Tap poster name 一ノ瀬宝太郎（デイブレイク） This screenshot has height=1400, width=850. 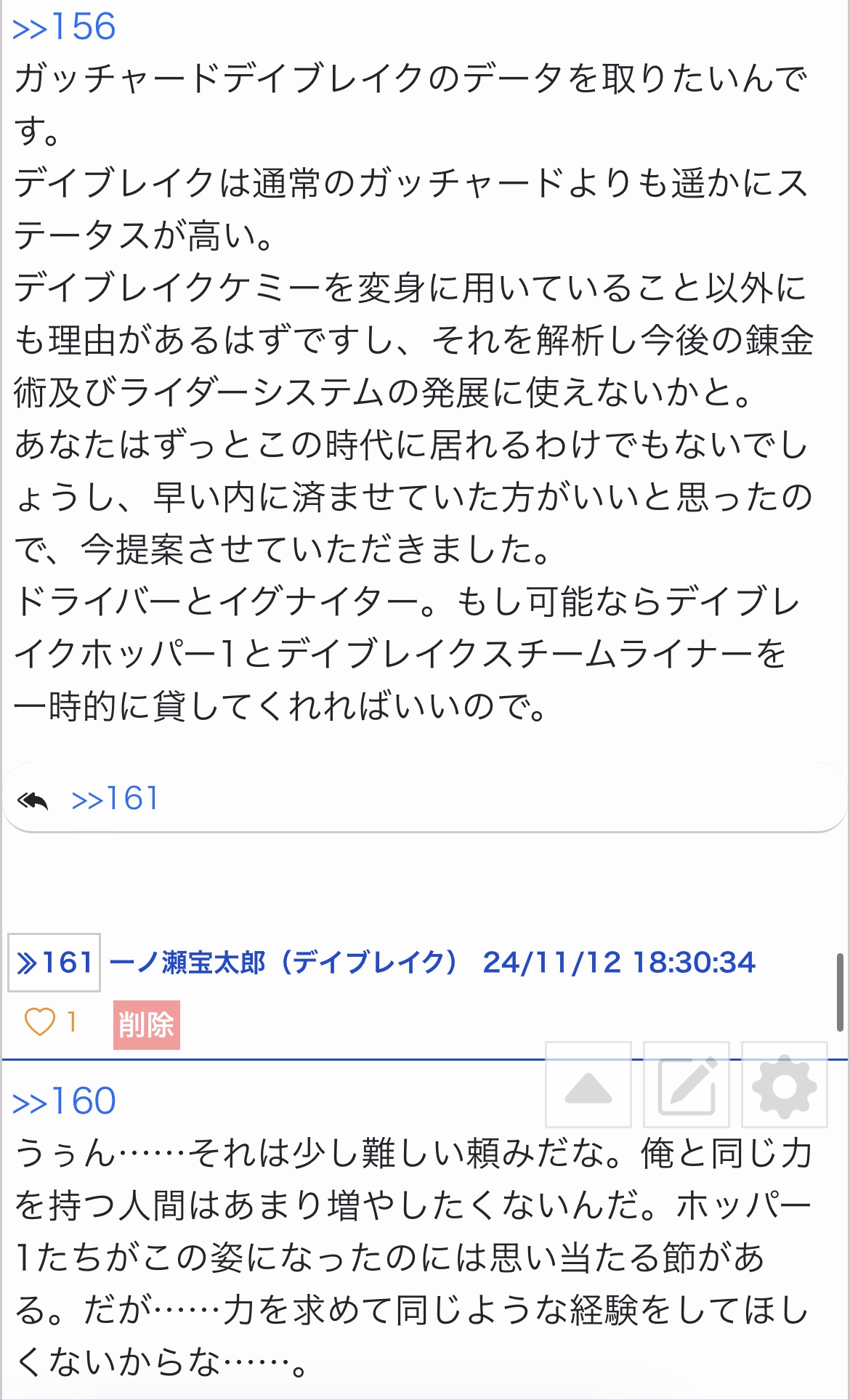point(283,963)
